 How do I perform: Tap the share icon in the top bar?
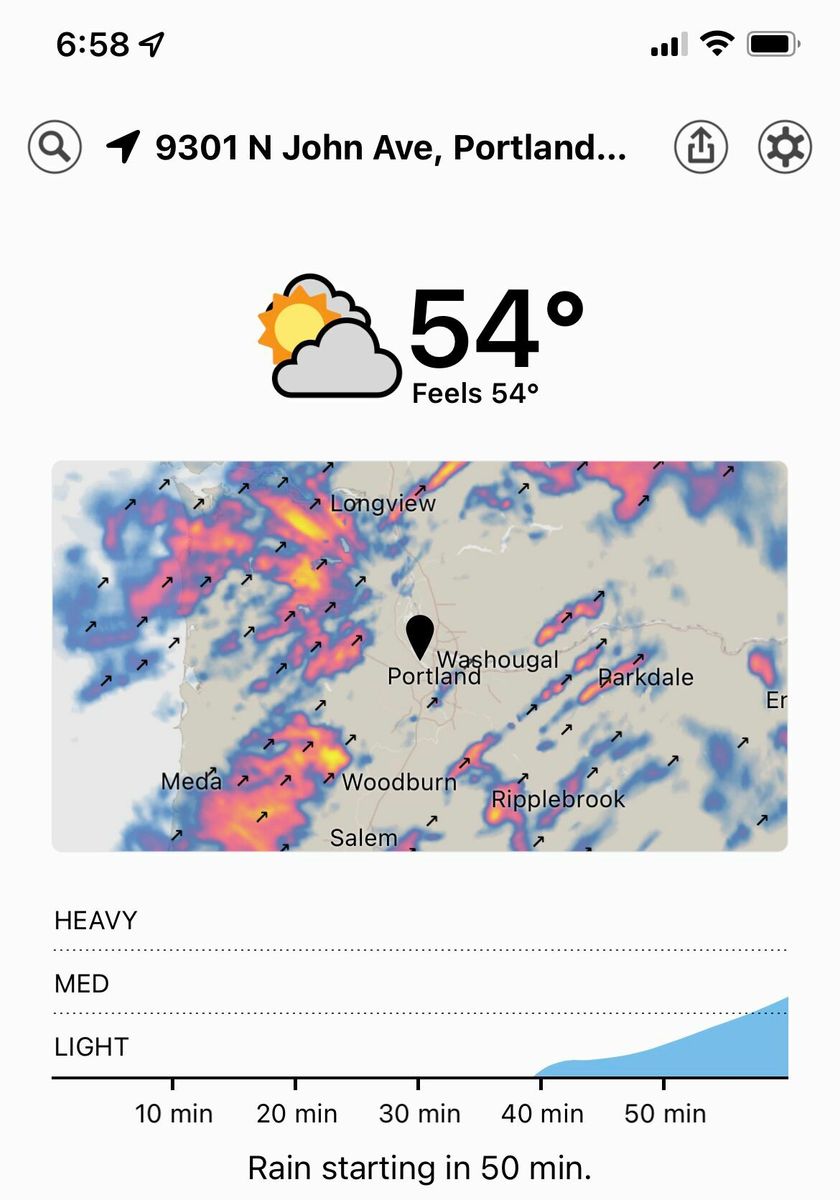701,147
